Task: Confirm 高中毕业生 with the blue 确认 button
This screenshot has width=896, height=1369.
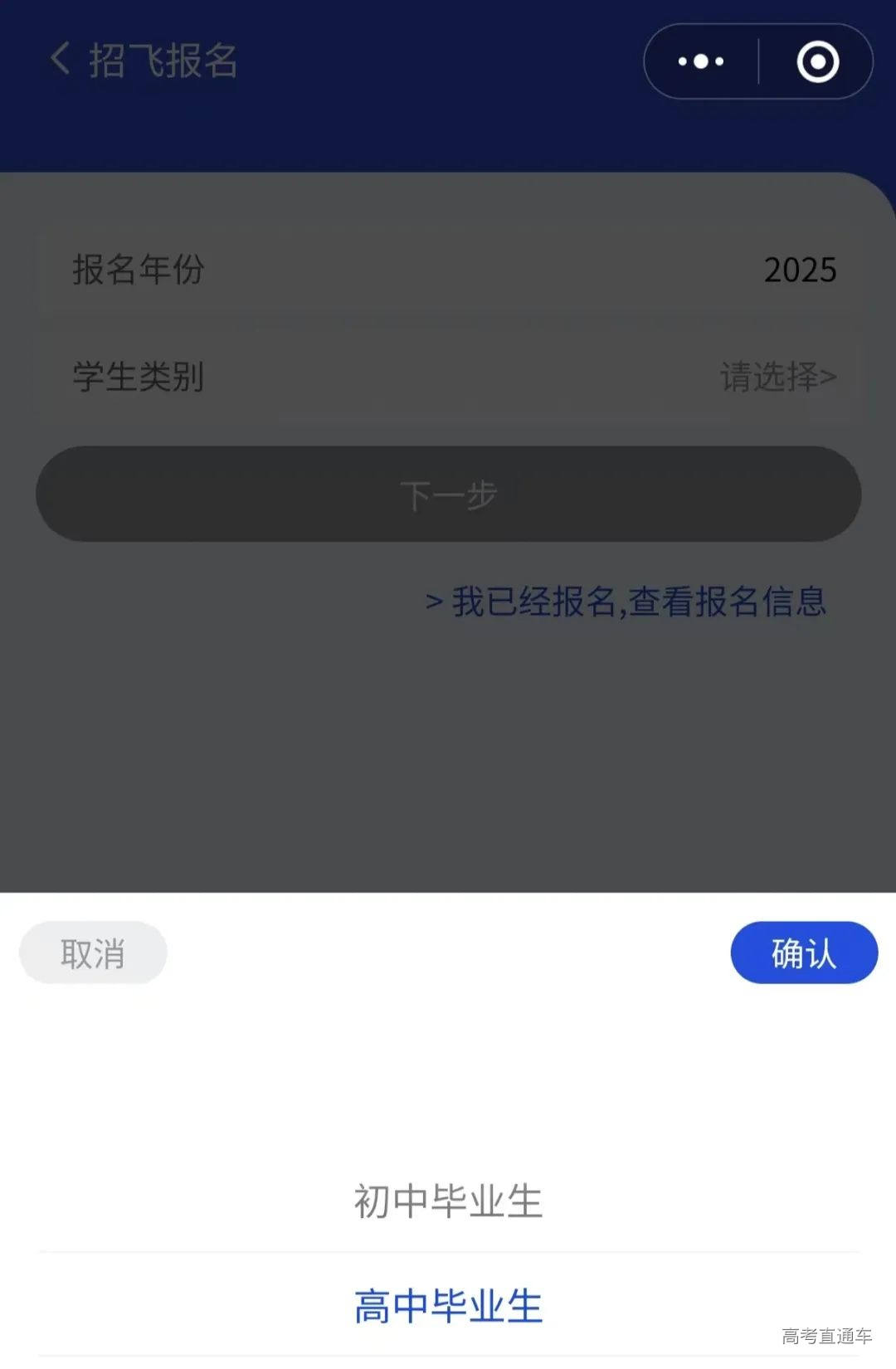Action: pyautogui.click(x=803, y=953)
